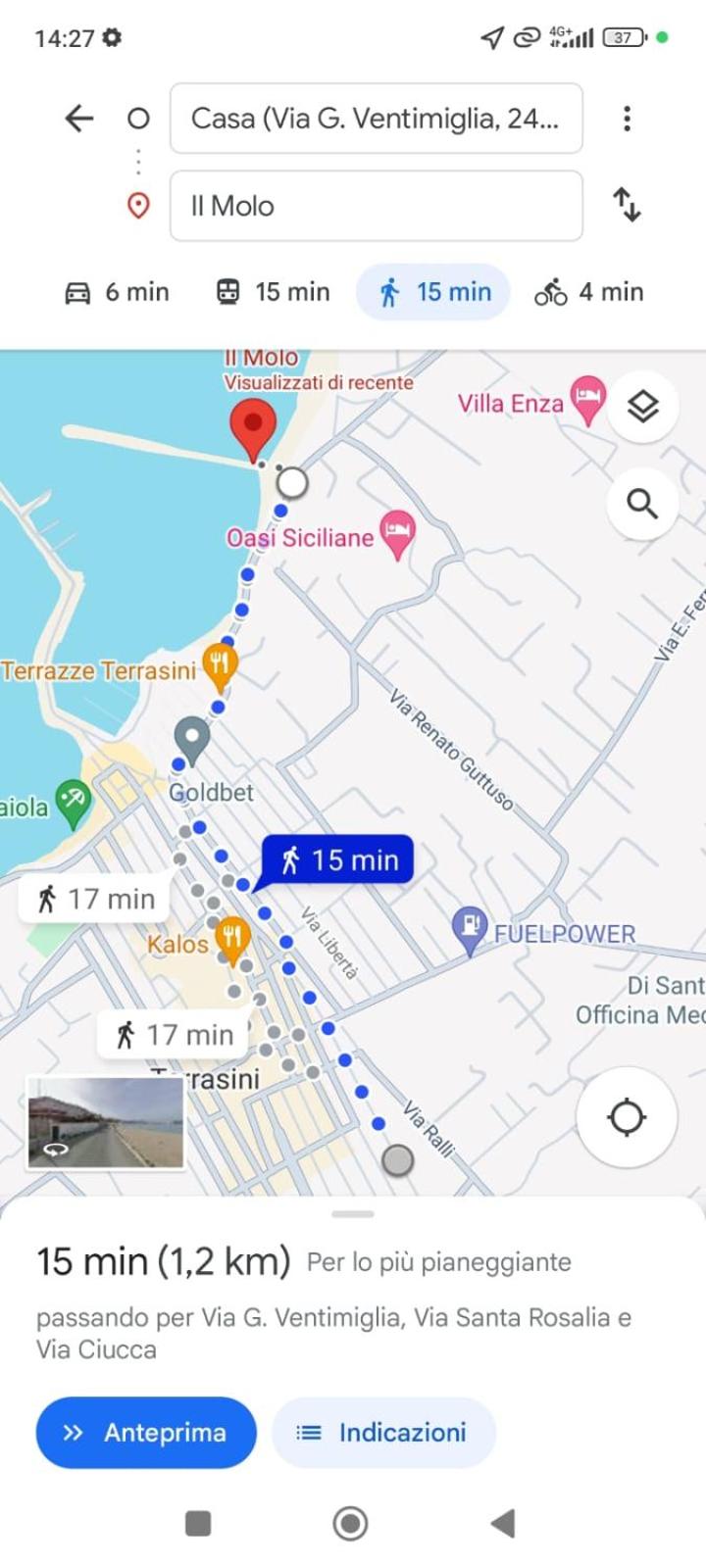Edit the starting point Casa field
Viewport: 706px width, 1568px height.
tap(377, 119)
